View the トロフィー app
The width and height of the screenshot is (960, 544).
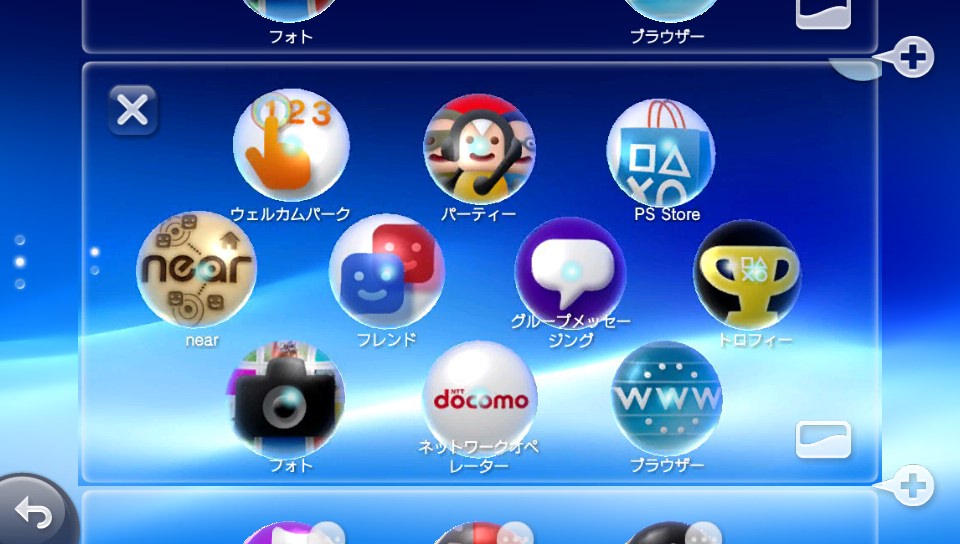(x=747, y=275)
